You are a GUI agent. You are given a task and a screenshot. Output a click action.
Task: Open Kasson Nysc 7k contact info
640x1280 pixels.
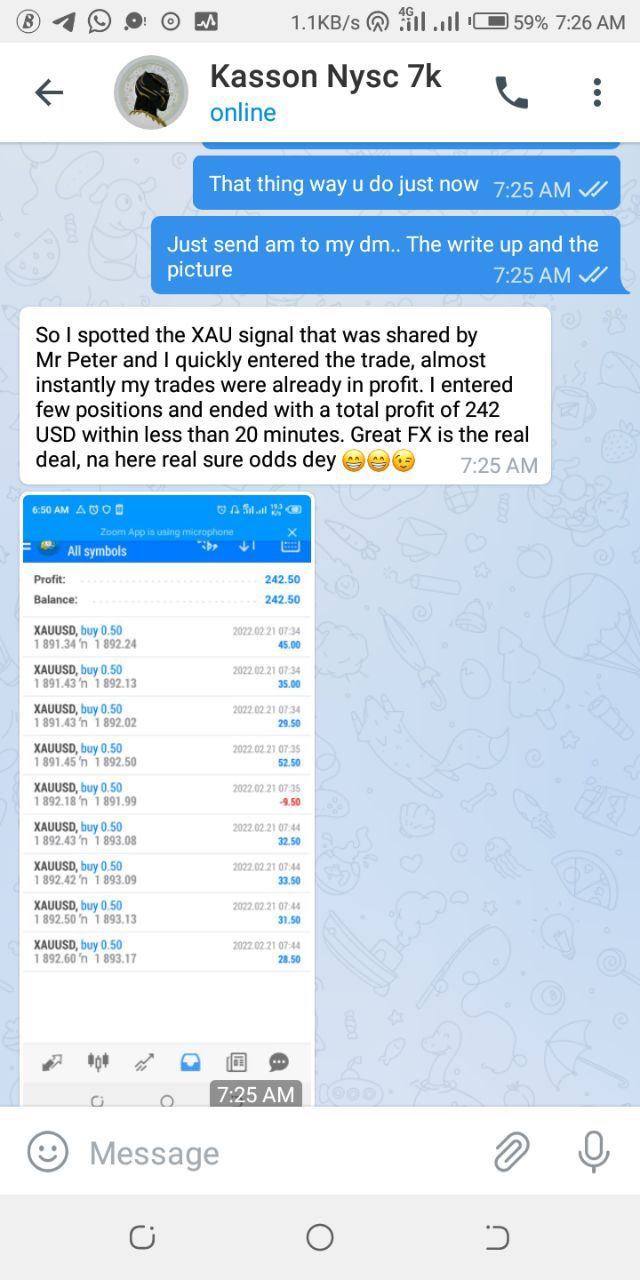(325, 92)
